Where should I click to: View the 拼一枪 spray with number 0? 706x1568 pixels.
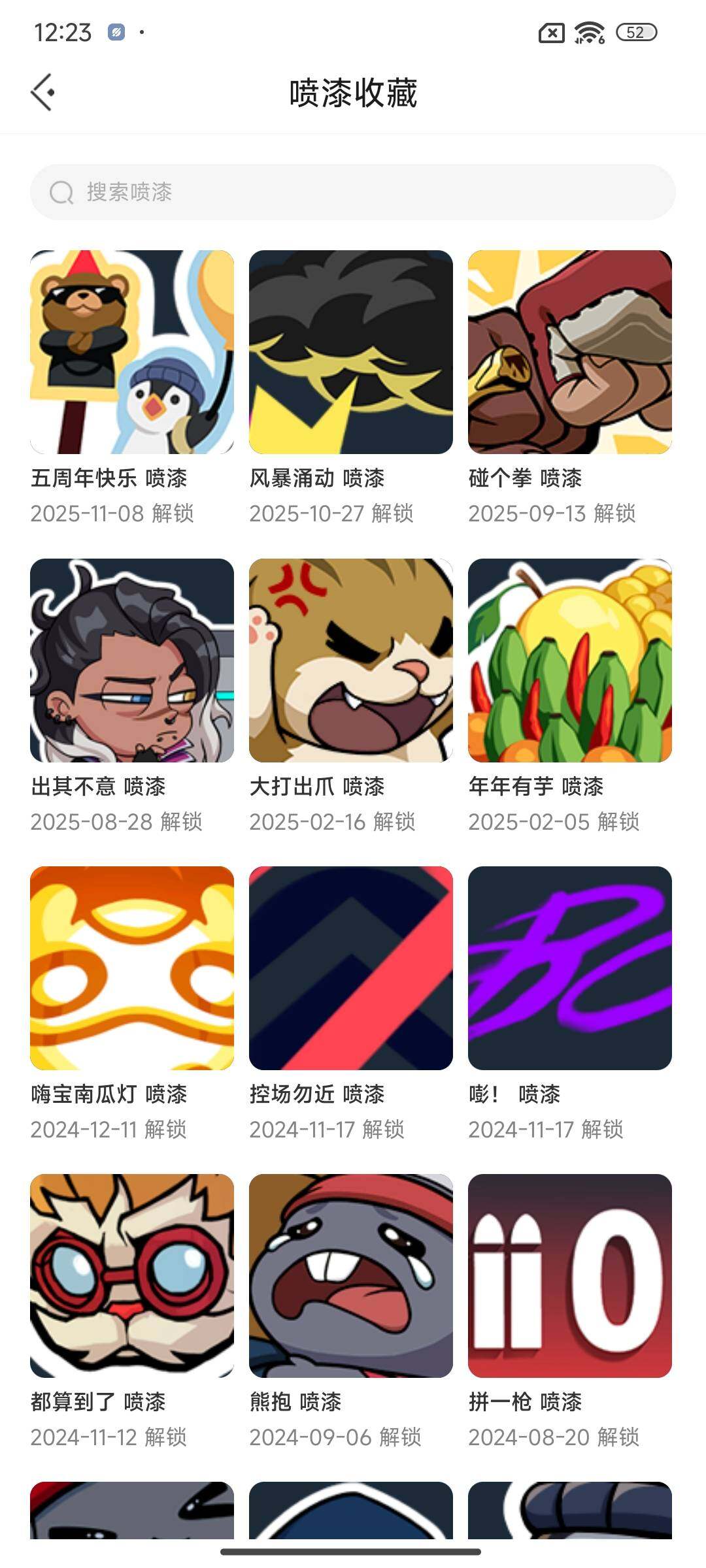571,1279
